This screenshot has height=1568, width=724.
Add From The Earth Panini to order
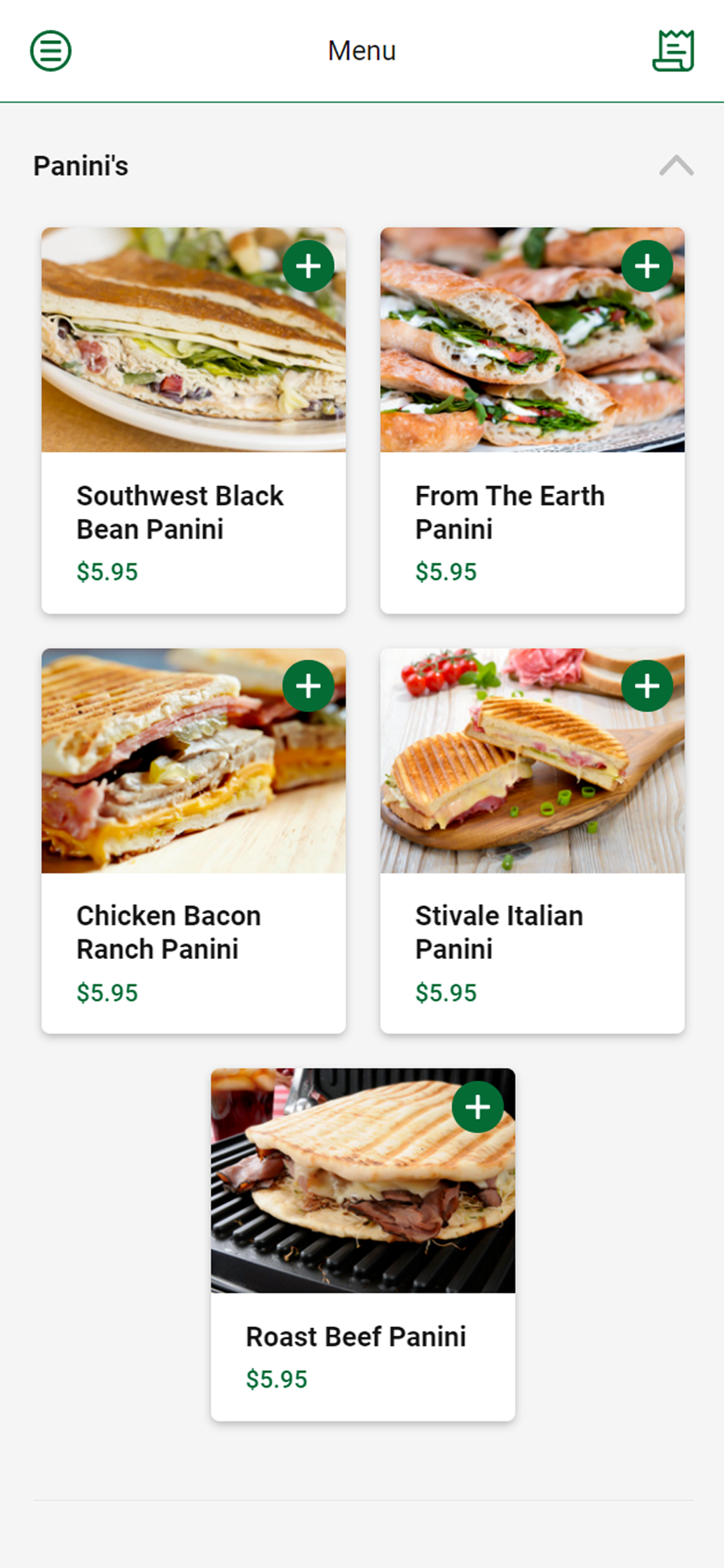point(646,267)
